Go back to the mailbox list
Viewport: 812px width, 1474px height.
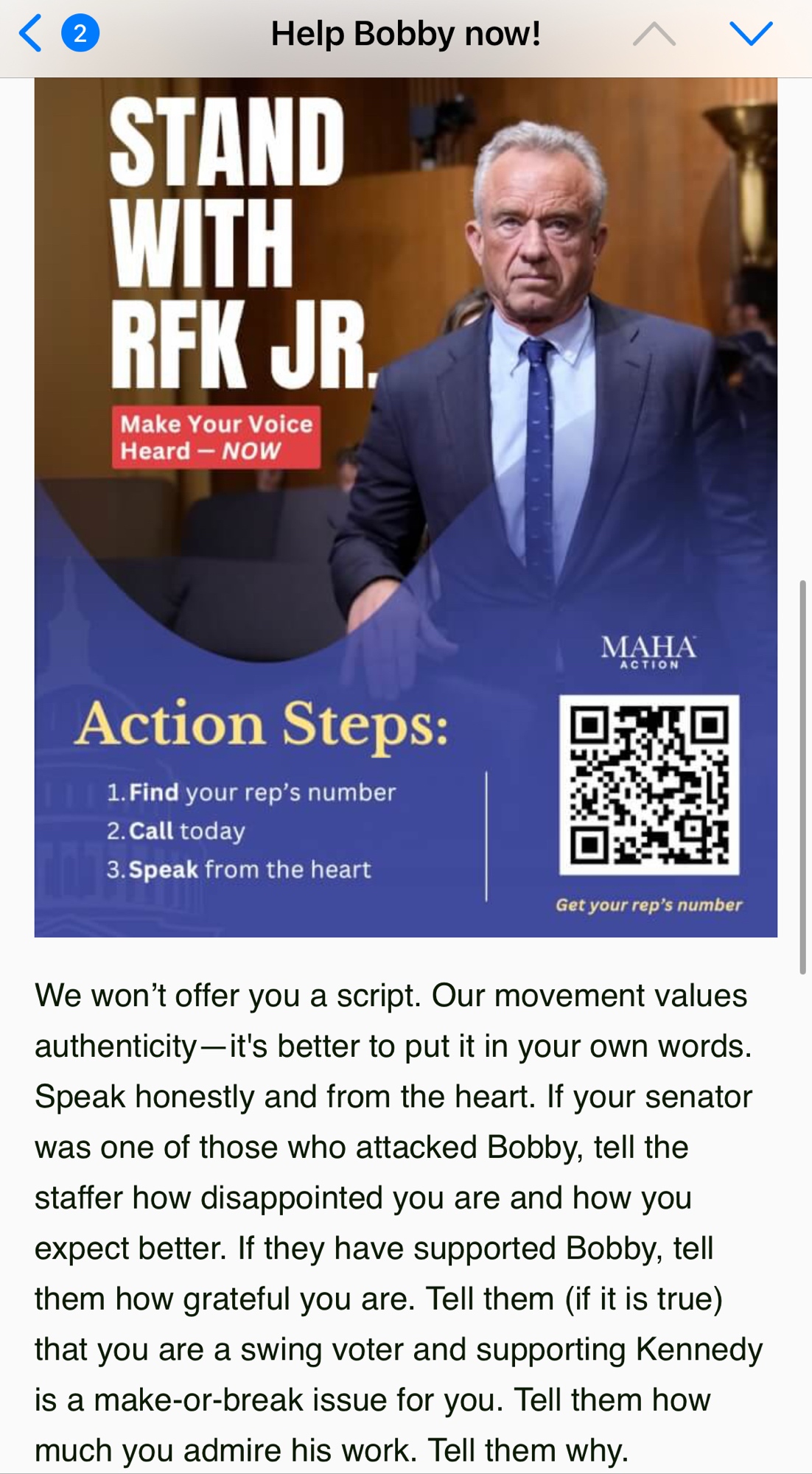(31, 34)
